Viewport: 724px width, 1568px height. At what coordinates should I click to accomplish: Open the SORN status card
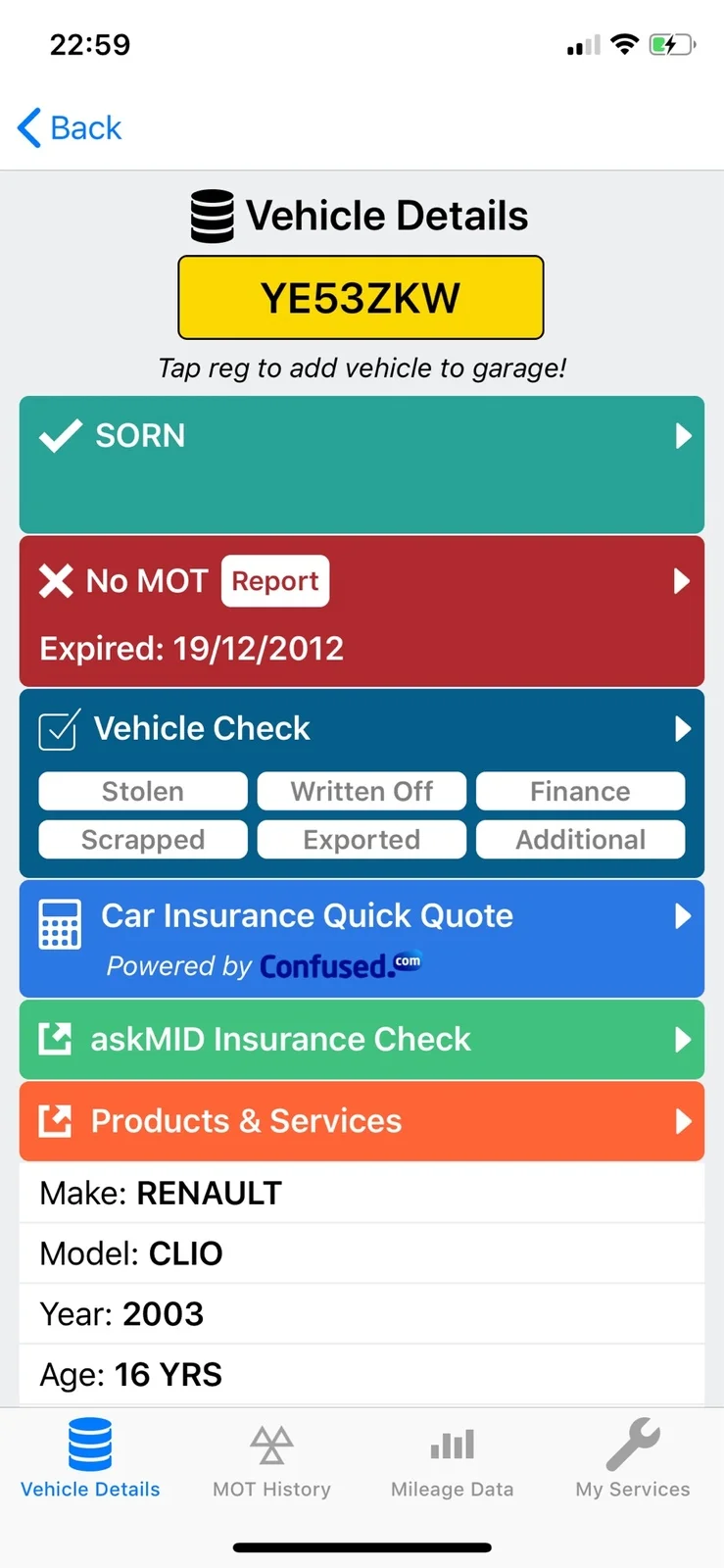click(x=362, y=465)
